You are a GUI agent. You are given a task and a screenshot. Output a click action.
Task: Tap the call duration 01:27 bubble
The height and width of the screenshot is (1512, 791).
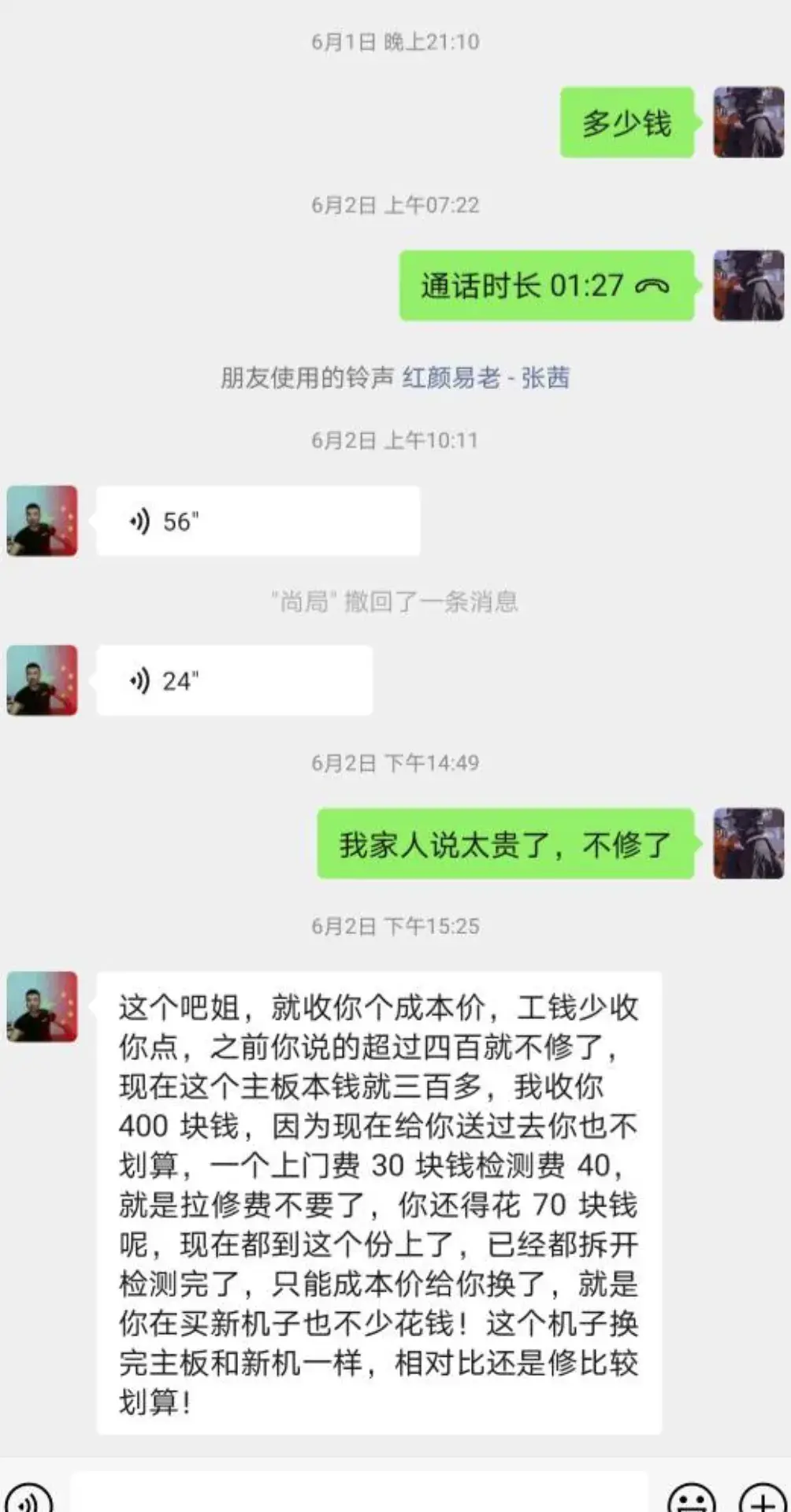tap(547, 285)
